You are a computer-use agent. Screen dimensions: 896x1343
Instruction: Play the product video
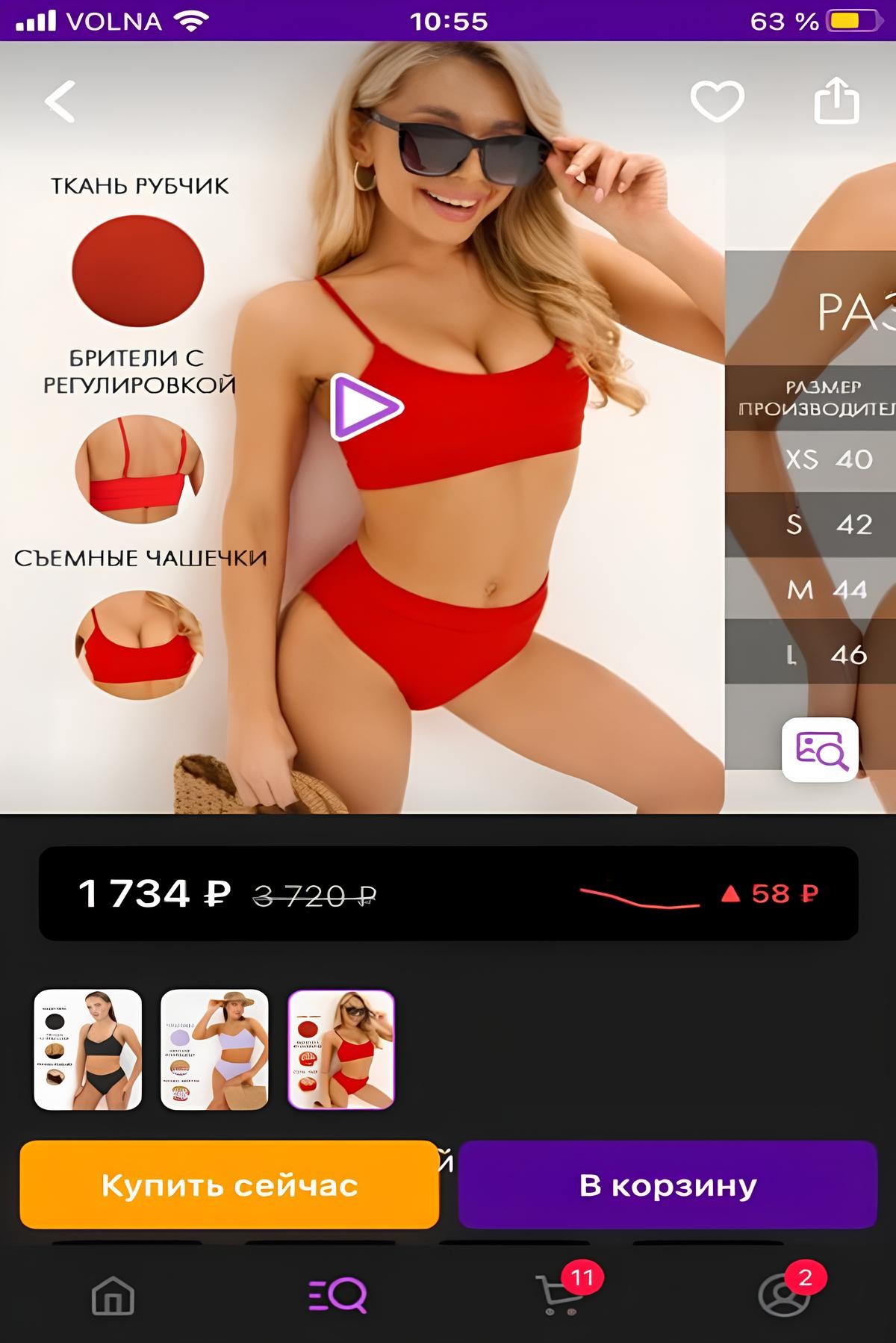[x=366, y=407]
